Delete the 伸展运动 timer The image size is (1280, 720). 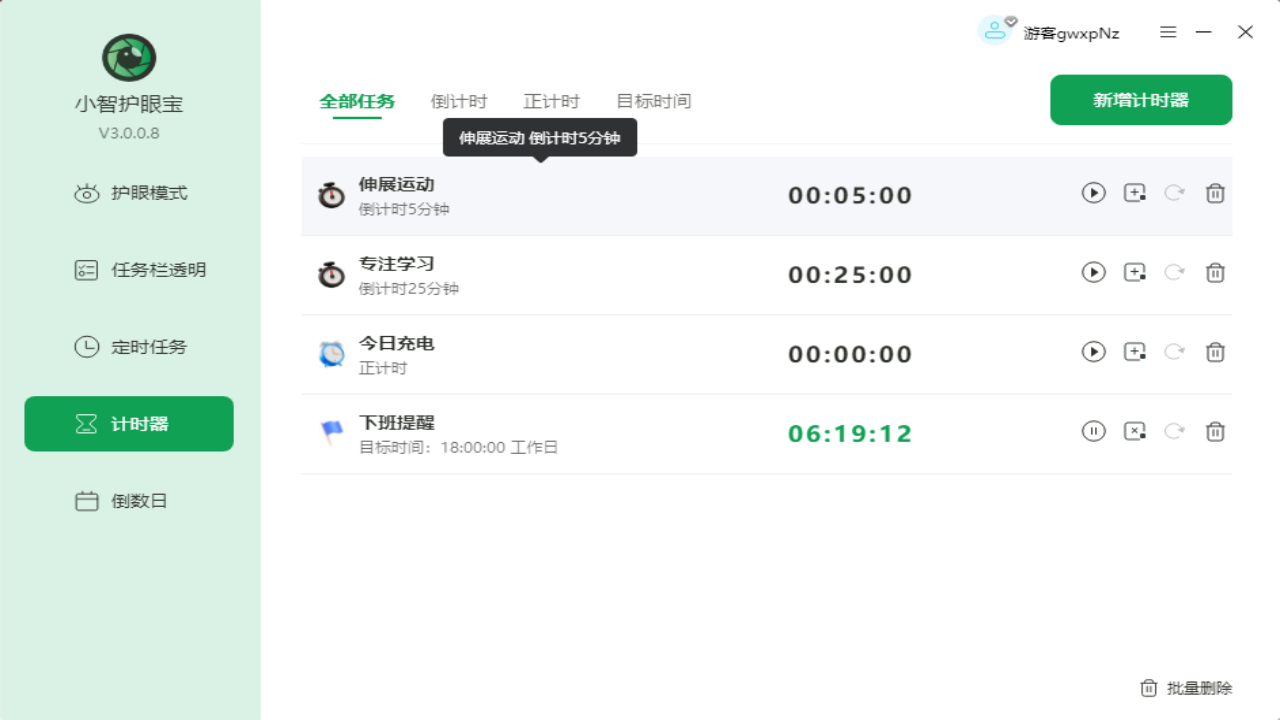1215,193
